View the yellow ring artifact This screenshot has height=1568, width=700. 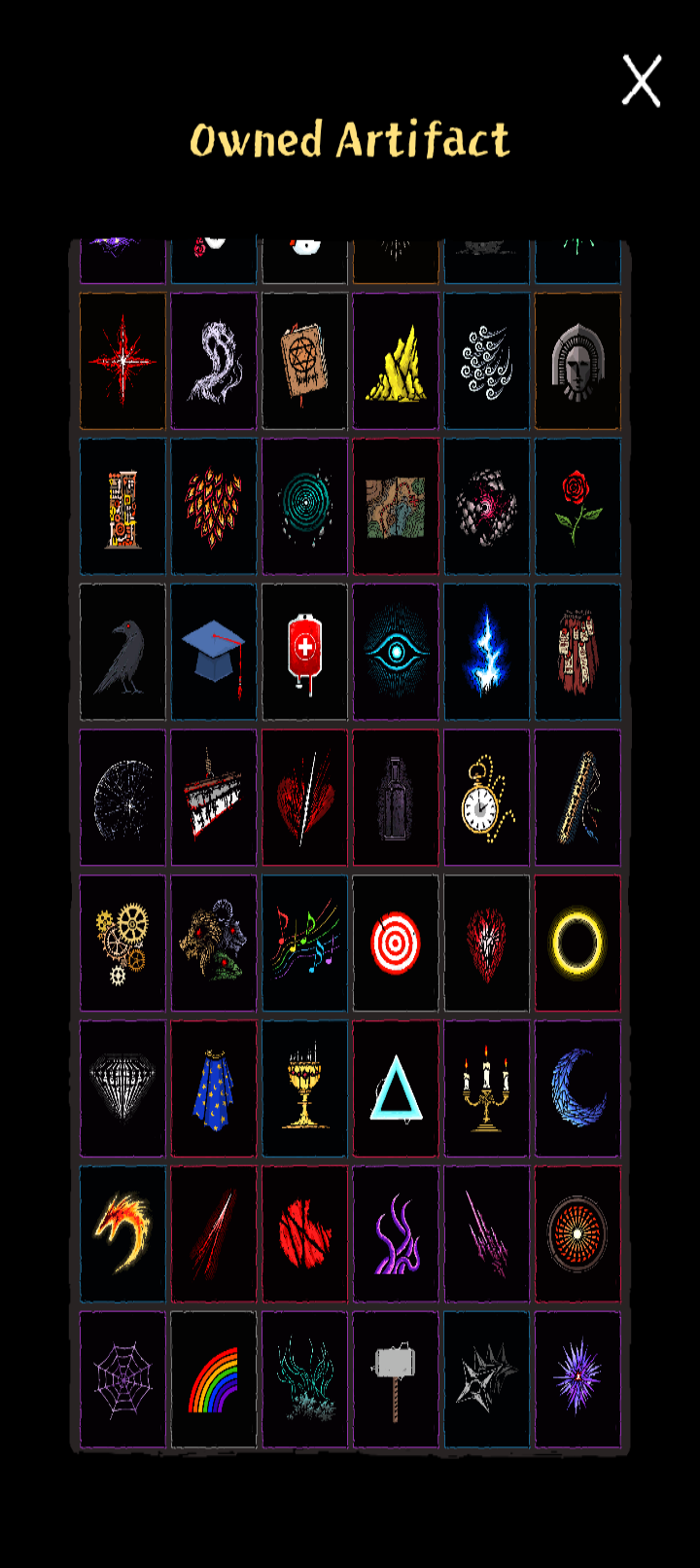pos(577,943)
